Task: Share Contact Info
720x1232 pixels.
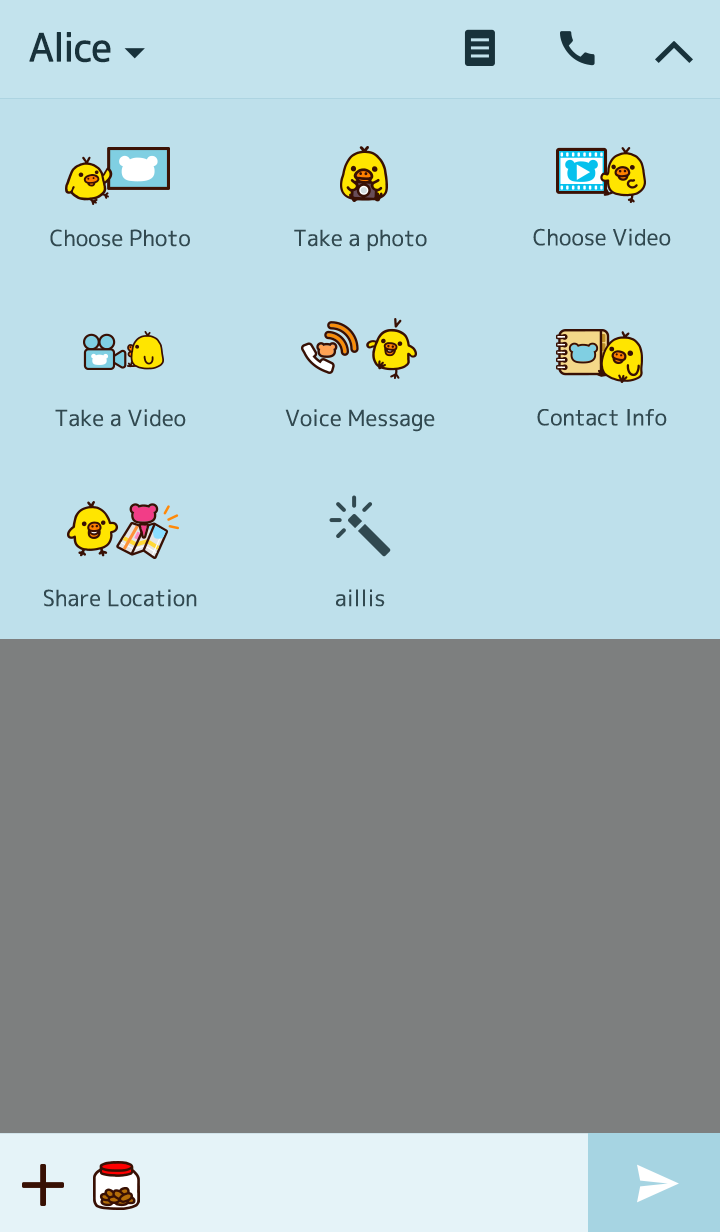Action: [601, 377]
